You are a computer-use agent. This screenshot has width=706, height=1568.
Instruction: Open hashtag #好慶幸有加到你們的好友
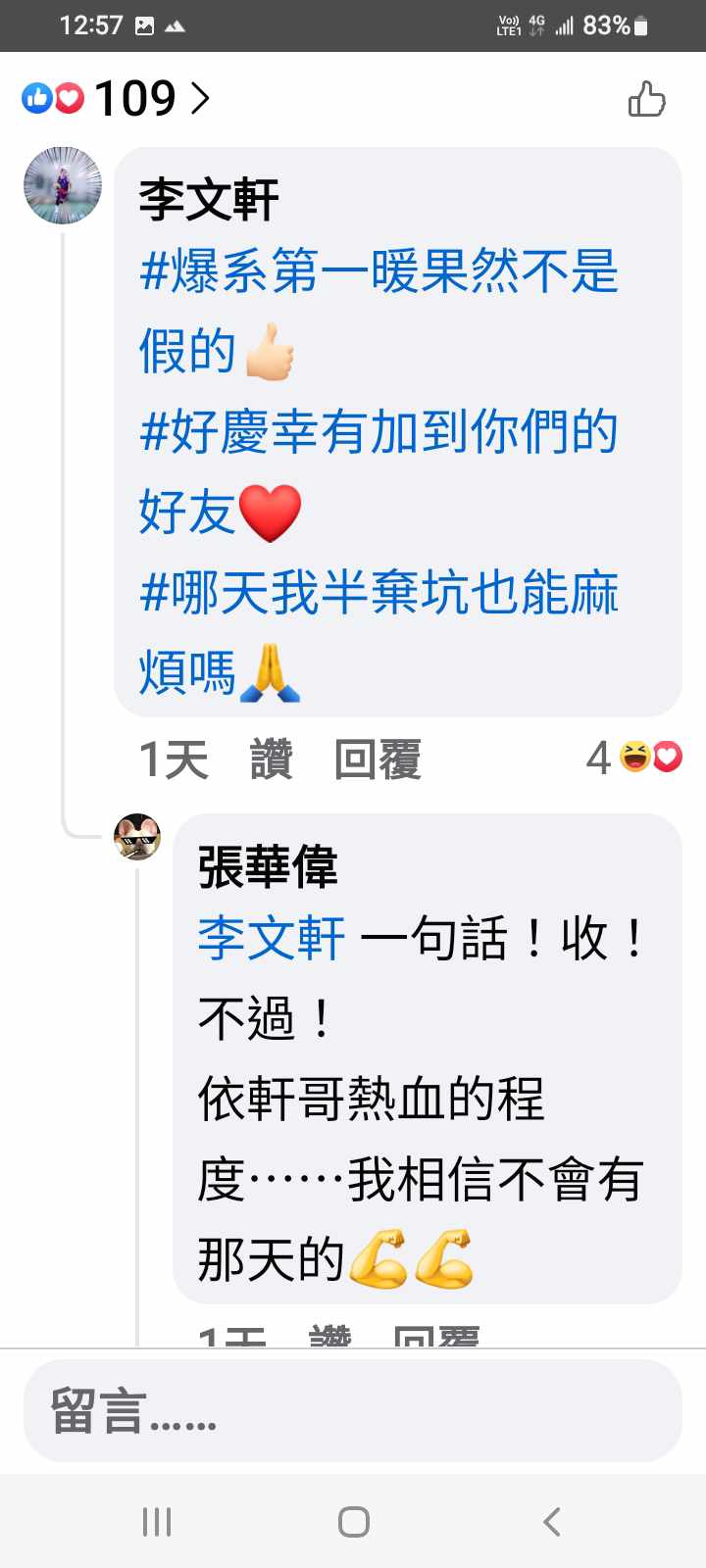click(378, 432)
